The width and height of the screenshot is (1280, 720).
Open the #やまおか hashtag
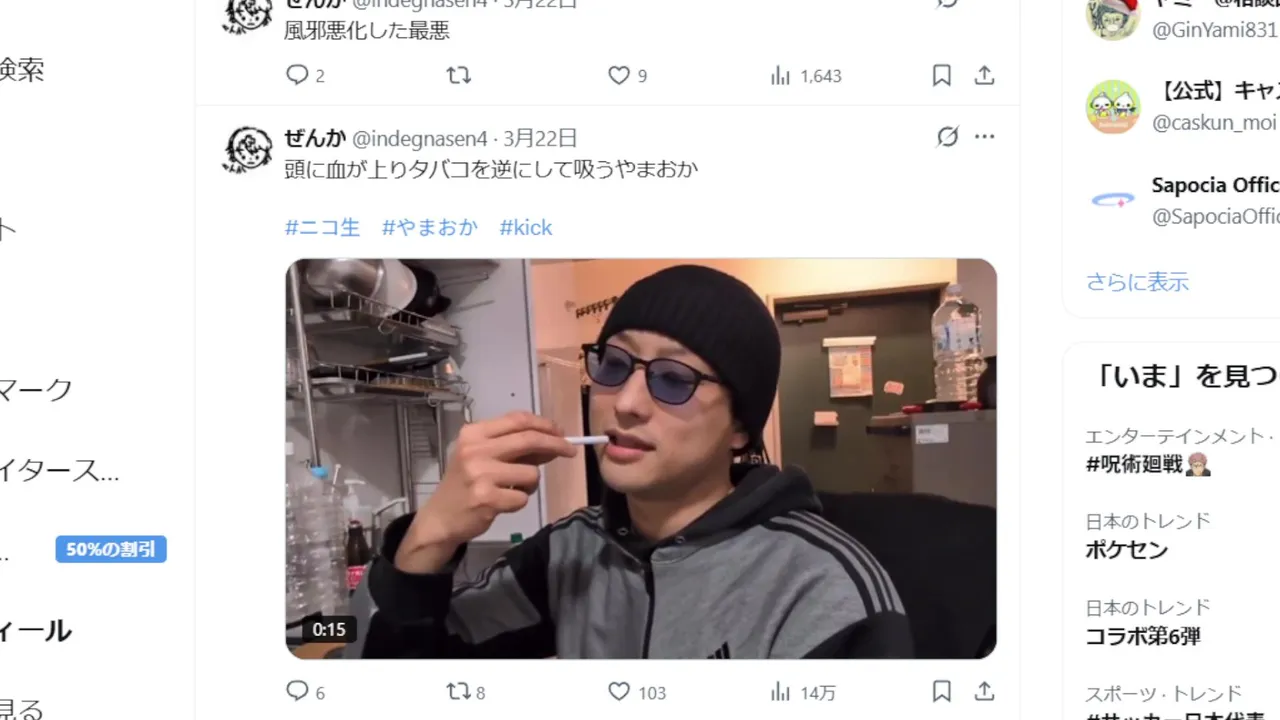tap(430, 227)
